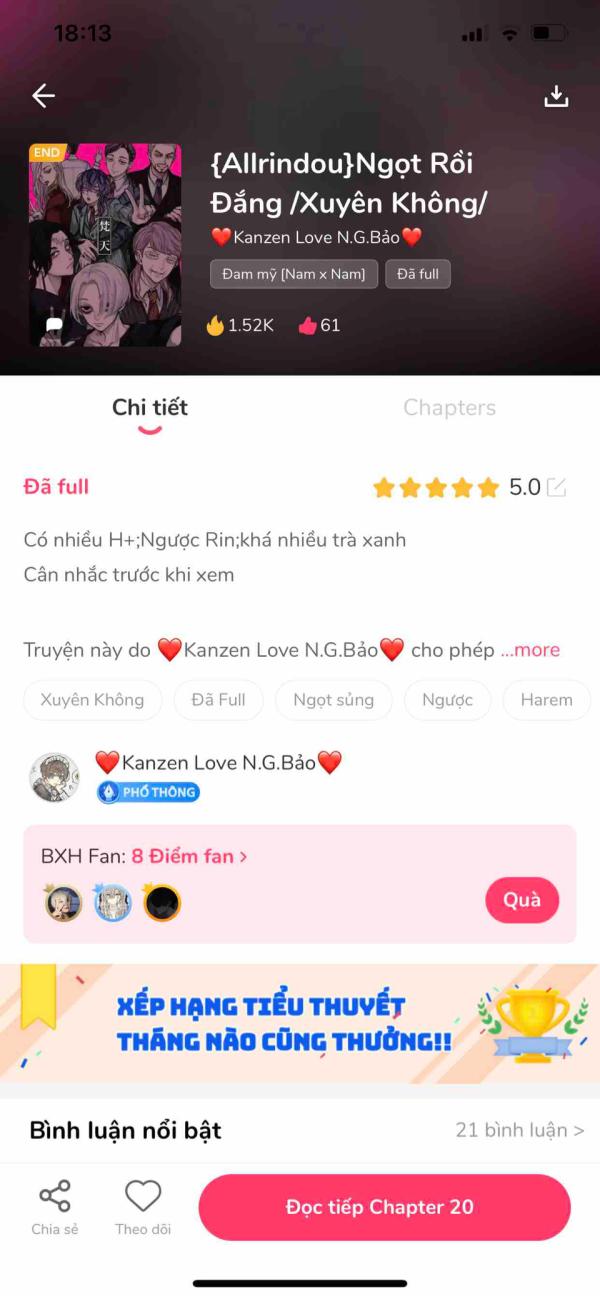The height and width of the screenshot is (1299, 600).
Task: Edit rating via the pencil icon
Action: 557,487
